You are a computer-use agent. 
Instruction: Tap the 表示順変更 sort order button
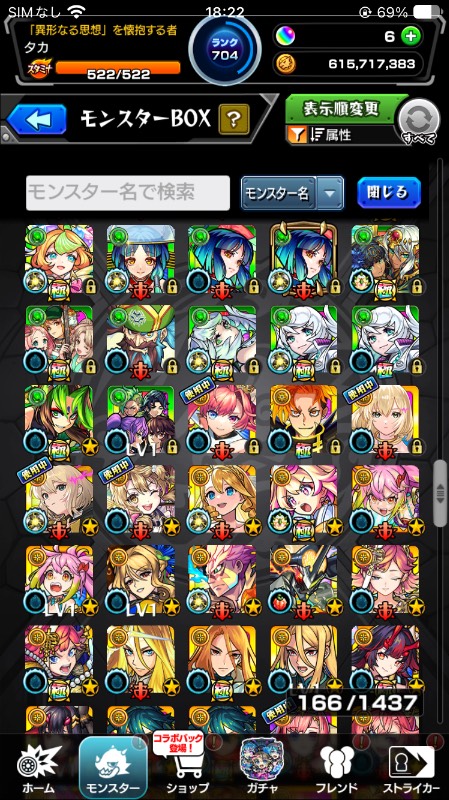pos(341,109)
